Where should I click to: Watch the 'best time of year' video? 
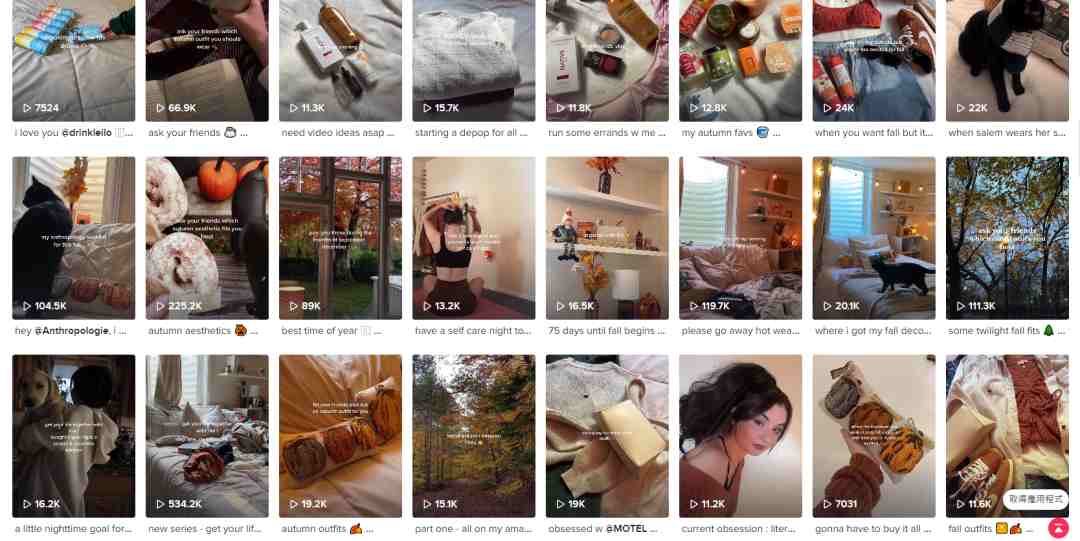coord(340,238)
